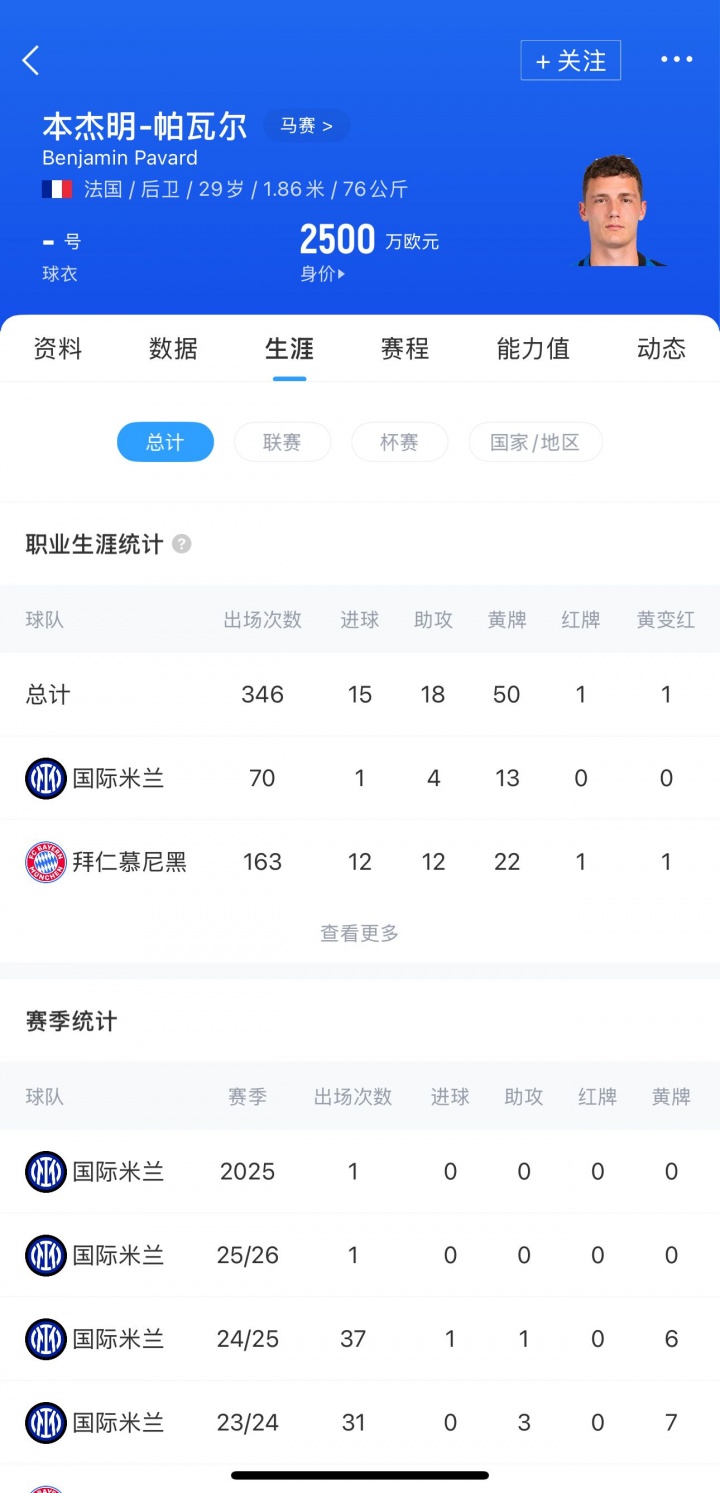
Task: View market value history via 身价
Action: click(322, 274)
